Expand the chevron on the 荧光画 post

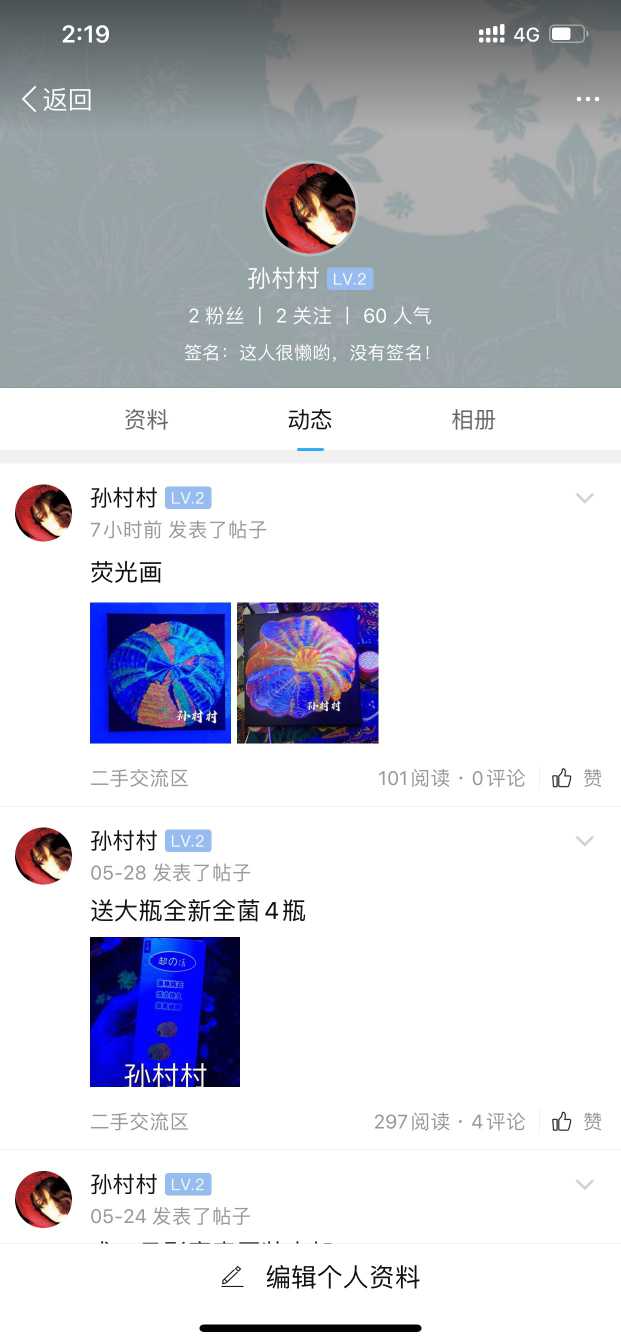tap(585, 498)
